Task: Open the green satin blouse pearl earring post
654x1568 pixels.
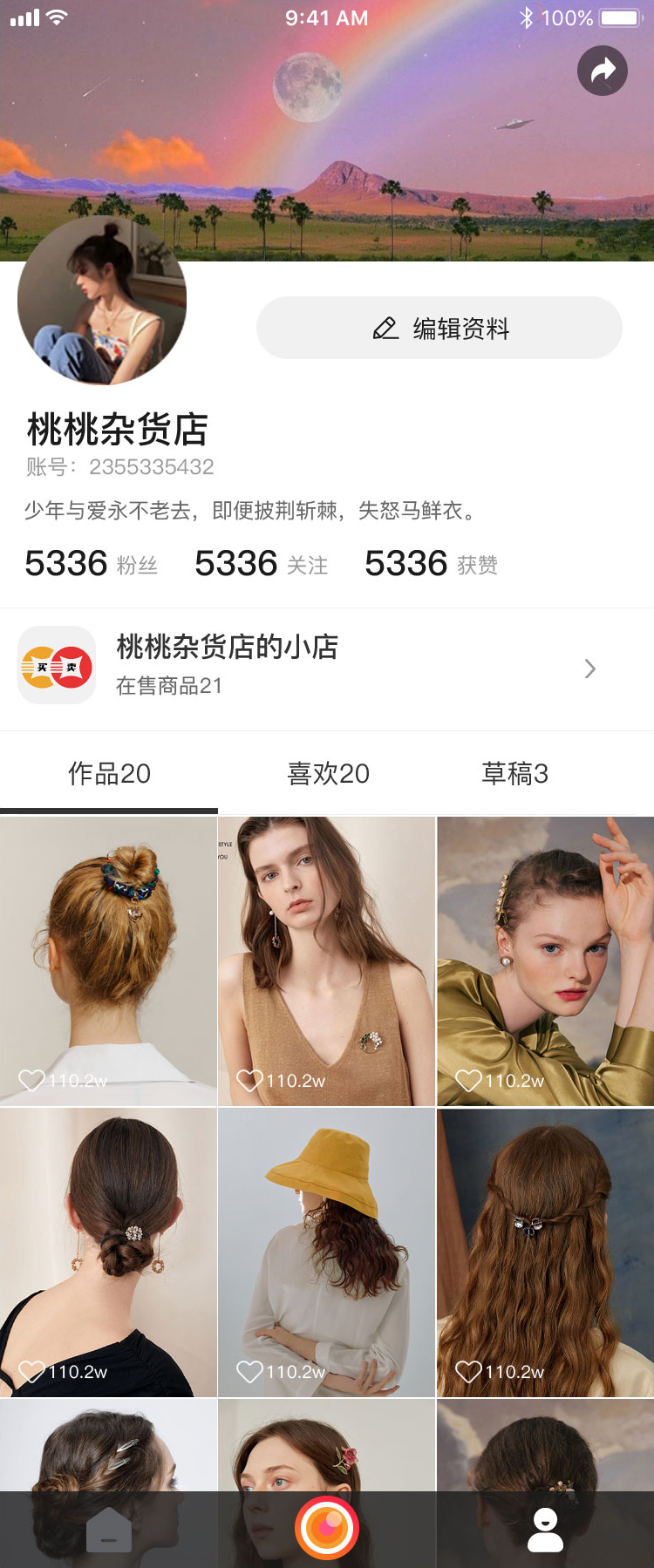Action: pyautogui.click(x=545, y=960)
